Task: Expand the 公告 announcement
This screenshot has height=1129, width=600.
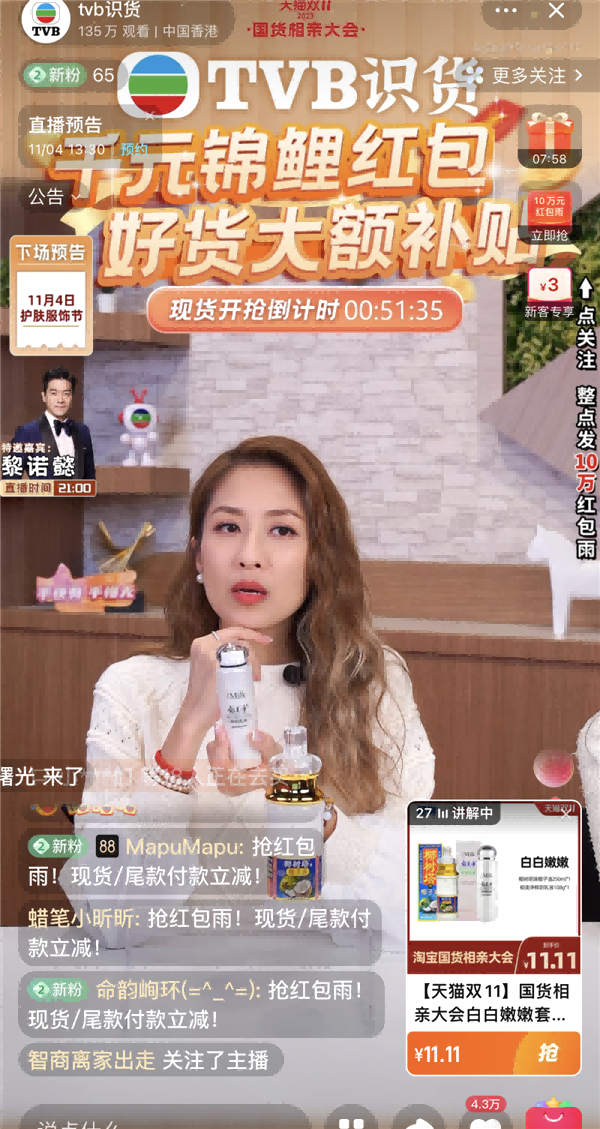Action: pyautogui.click(x=55, y=197)
